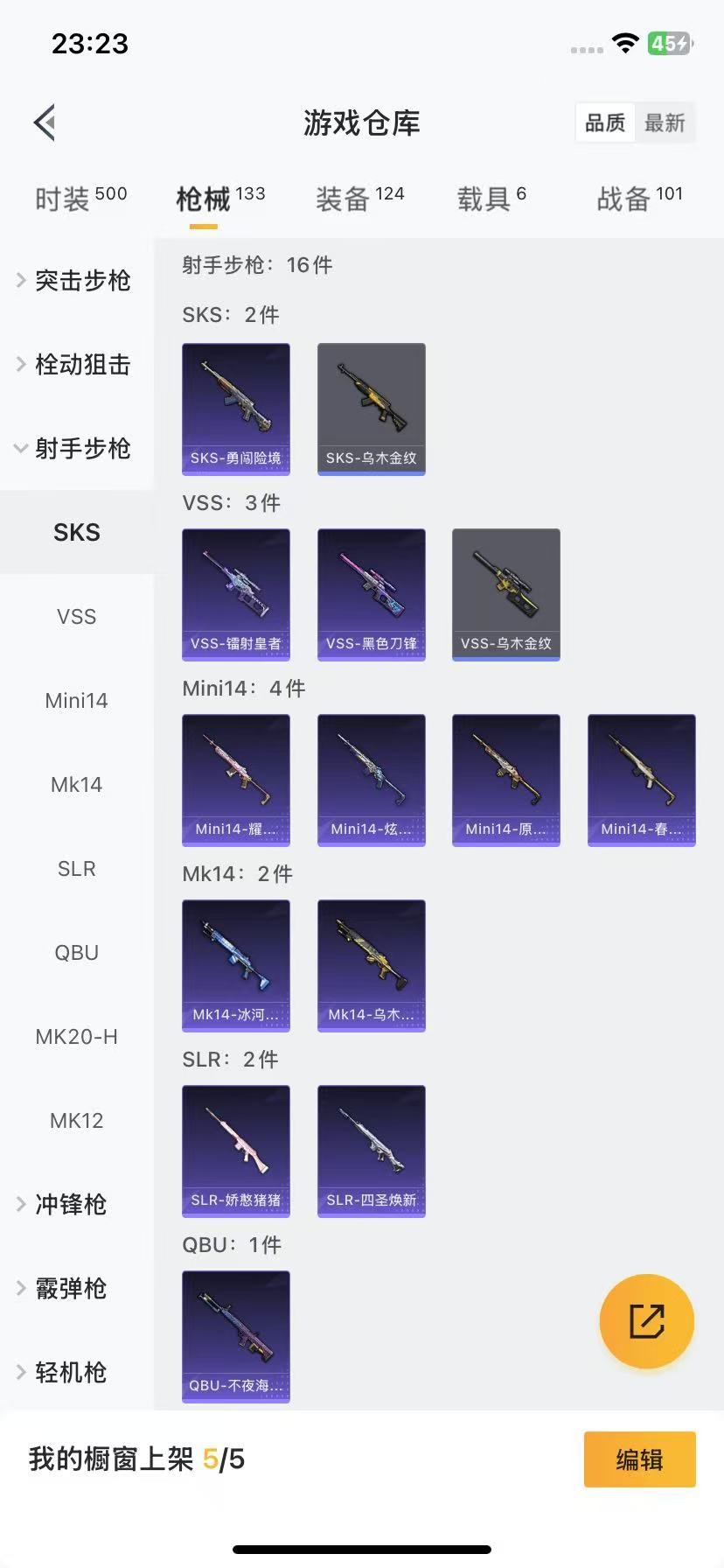Sort items by 最新
Viewport: 724px width, 1568px height.
coord(665,122)
